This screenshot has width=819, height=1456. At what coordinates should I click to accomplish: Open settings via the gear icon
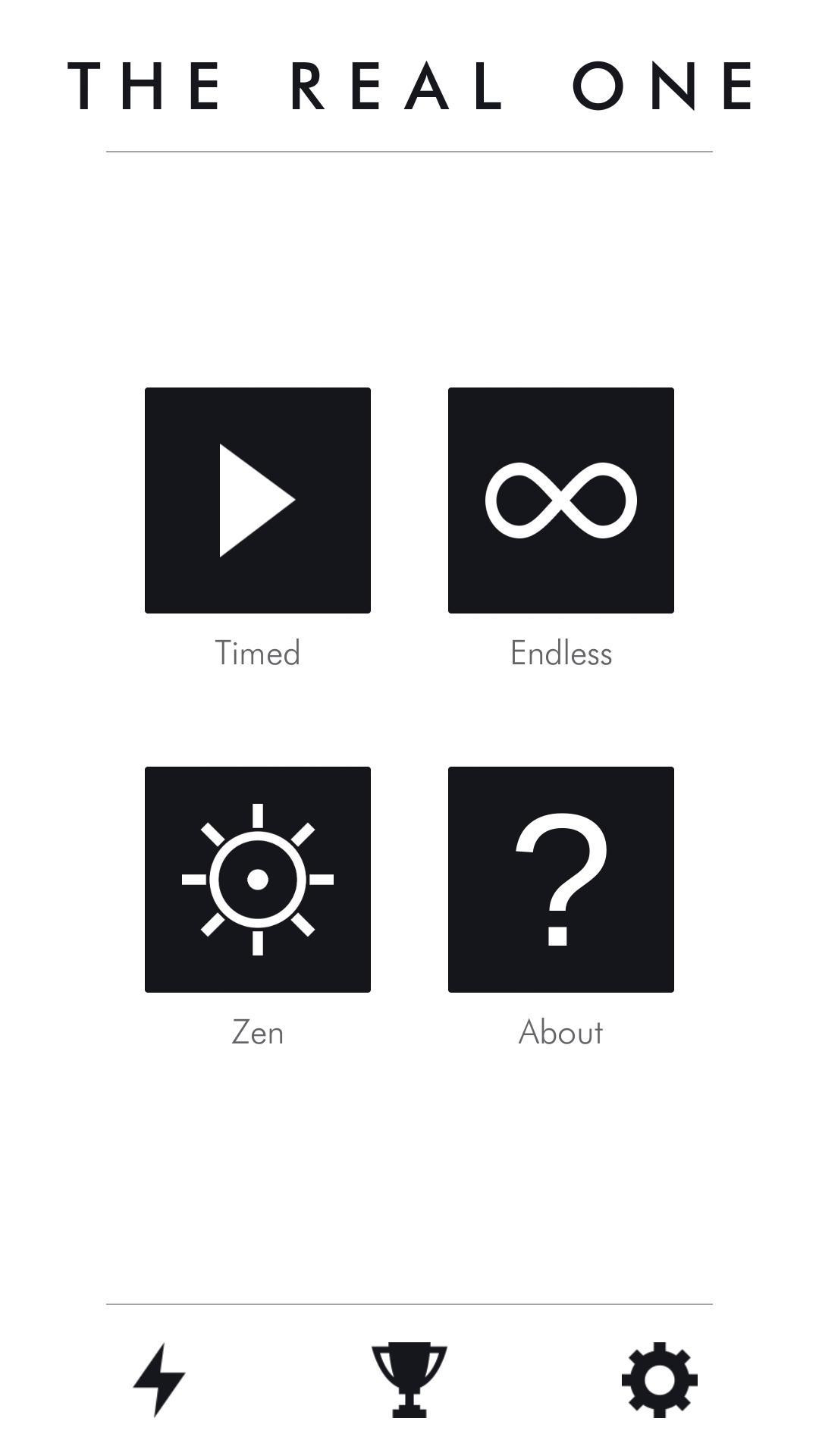click(x=659, y=1379)
